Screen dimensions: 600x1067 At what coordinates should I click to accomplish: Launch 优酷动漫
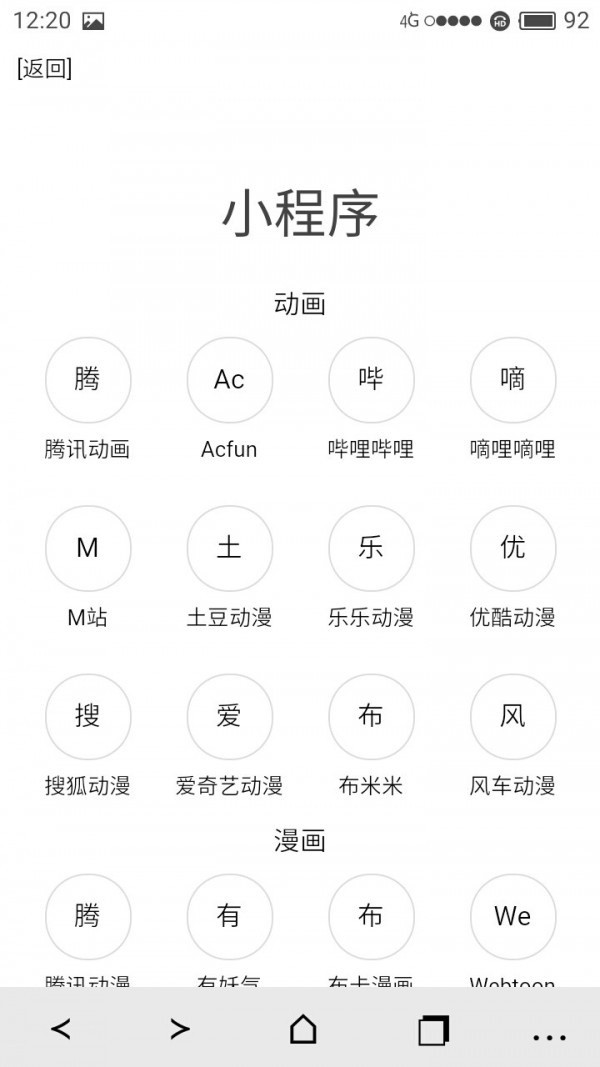coord(513,548)
